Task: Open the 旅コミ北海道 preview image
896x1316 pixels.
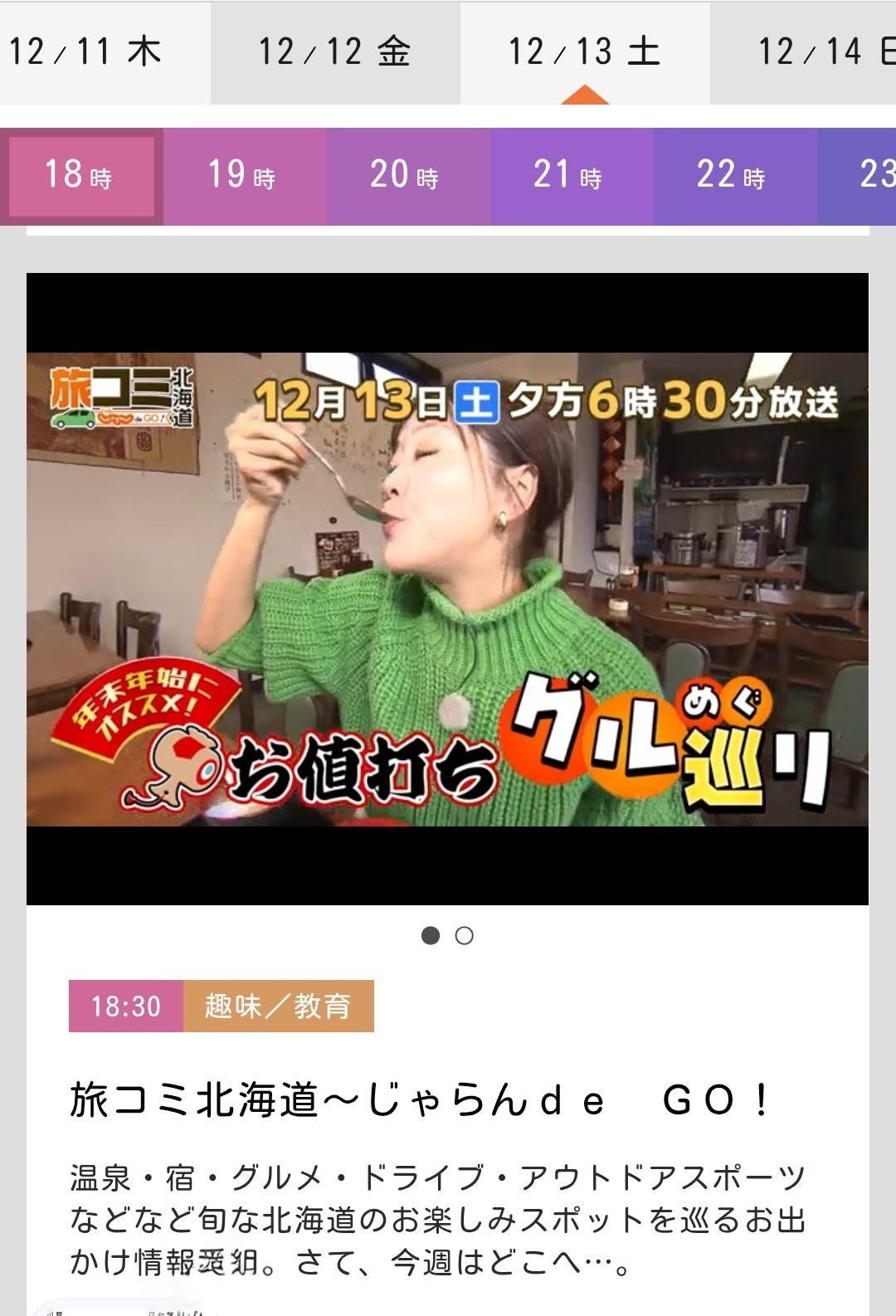Action: 447,588
